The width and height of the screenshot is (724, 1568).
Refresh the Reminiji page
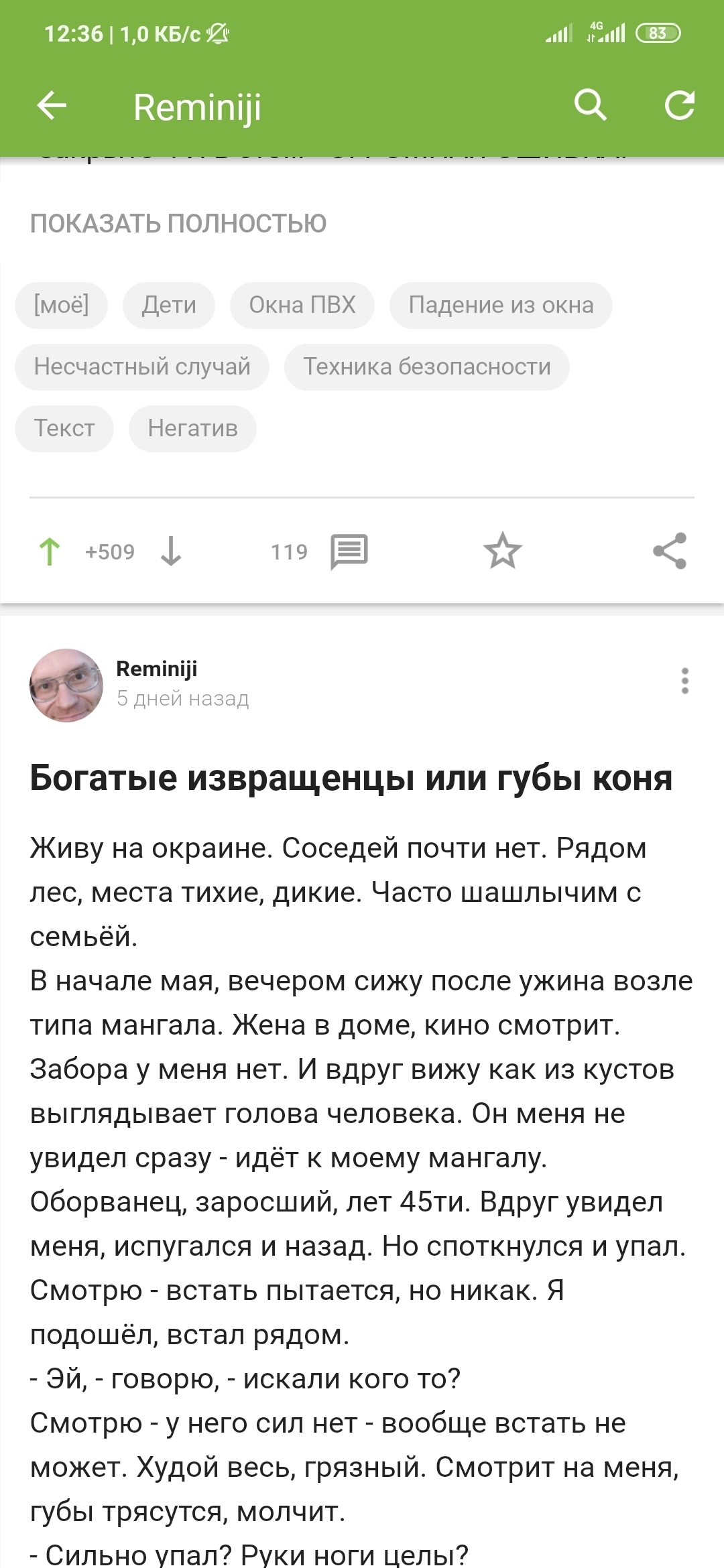pos(679,105)
